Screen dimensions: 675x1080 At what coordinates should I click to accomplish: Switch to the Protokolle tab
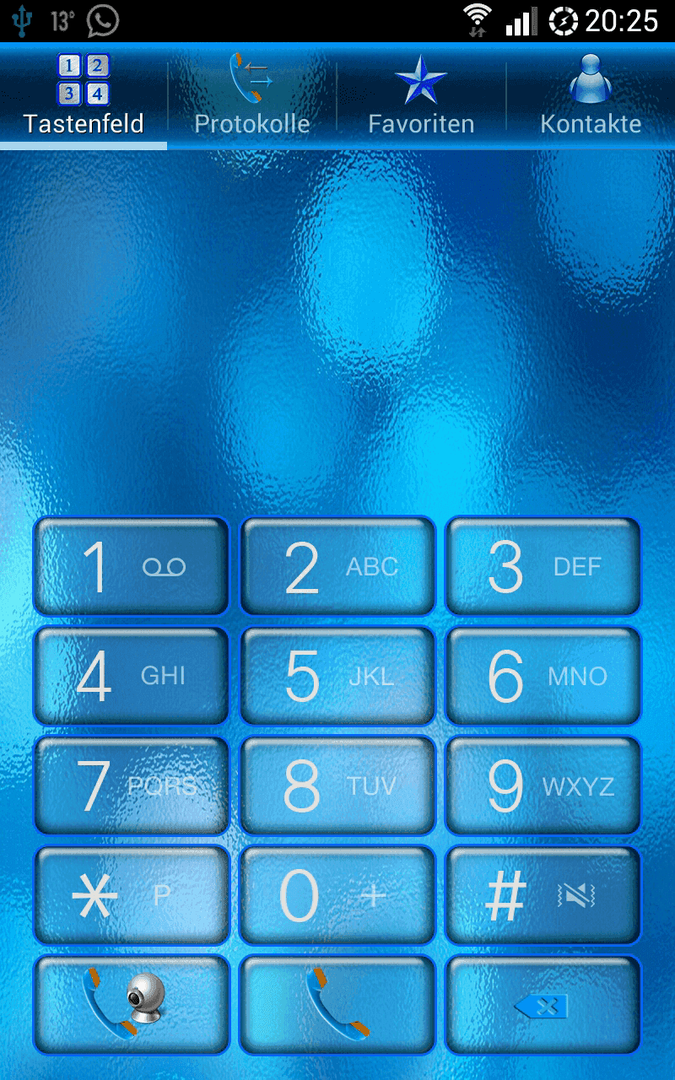click(252, 98)
